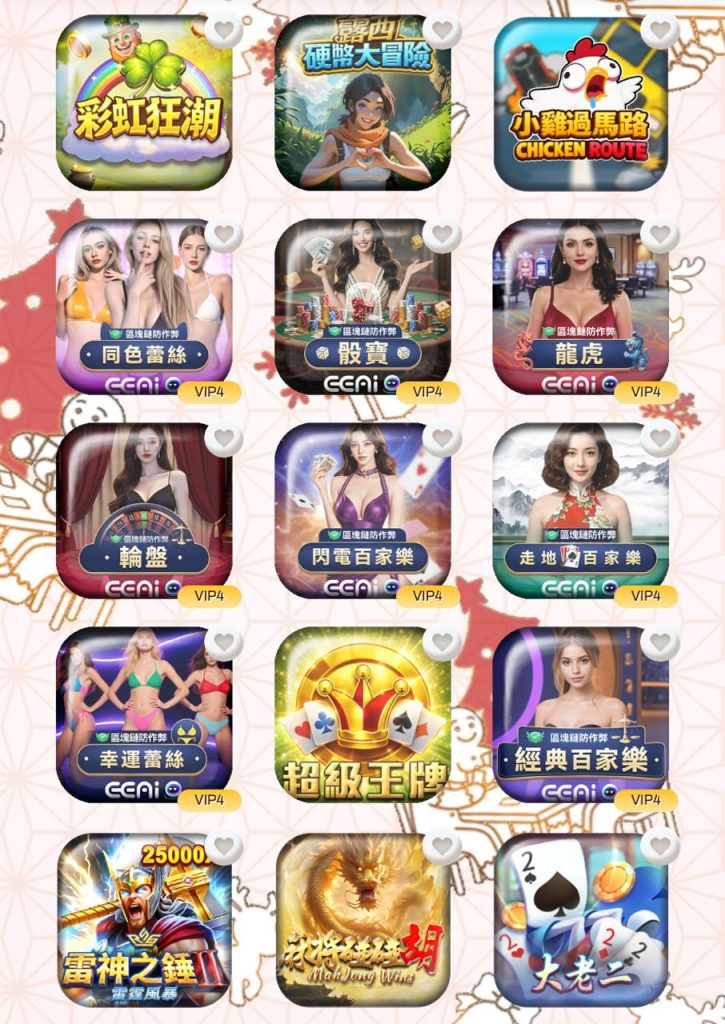Viewport: 725px width, 1024px height.
Task: Select the 骰寶 game
Action: (x=362, y=307)
